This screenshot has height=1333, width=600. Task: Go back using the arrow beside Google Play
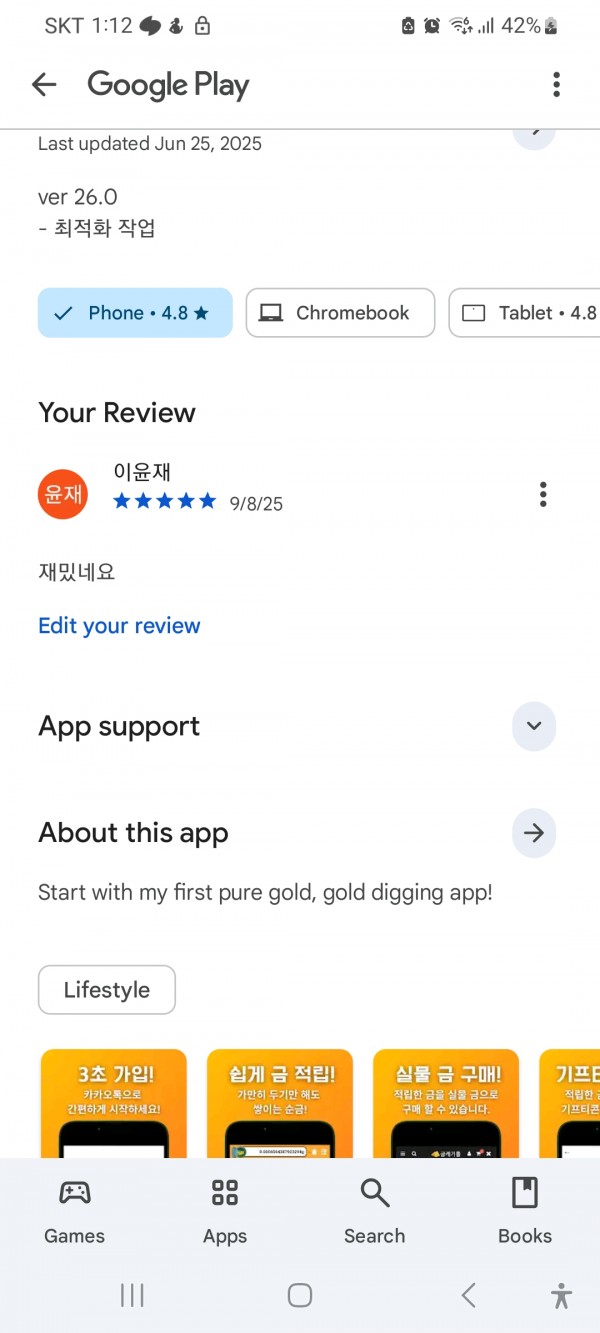click(x=44, y=85)
